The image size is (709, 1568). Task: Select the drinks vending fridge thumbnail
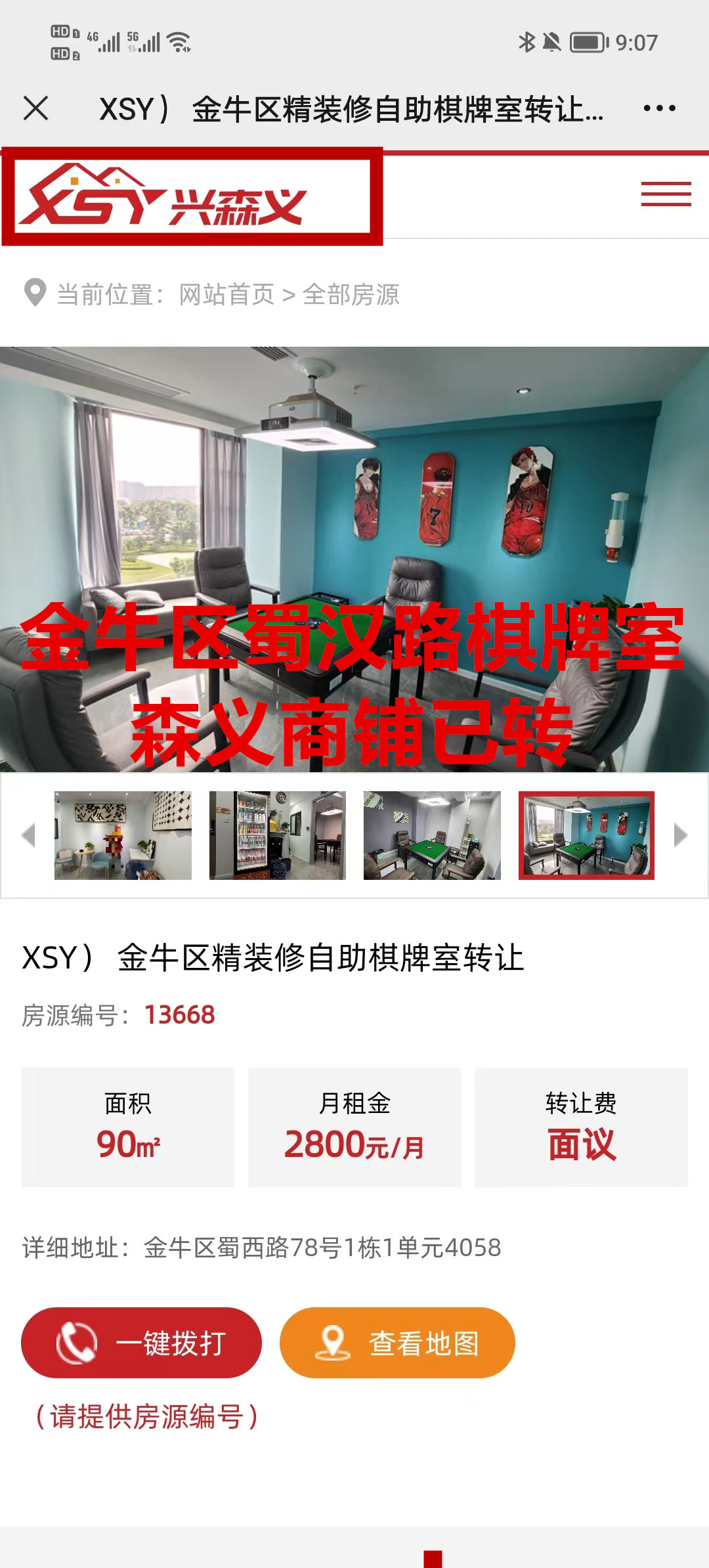(x=277, y=835)
